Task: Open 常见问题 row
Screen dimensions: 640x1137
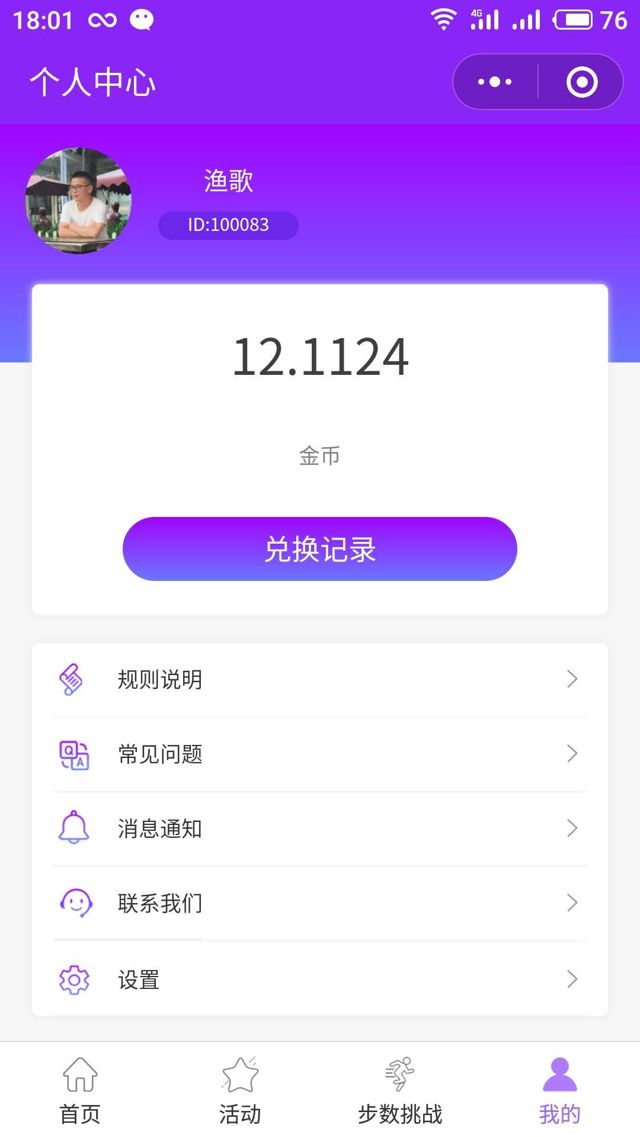Action: coord(319,754)
